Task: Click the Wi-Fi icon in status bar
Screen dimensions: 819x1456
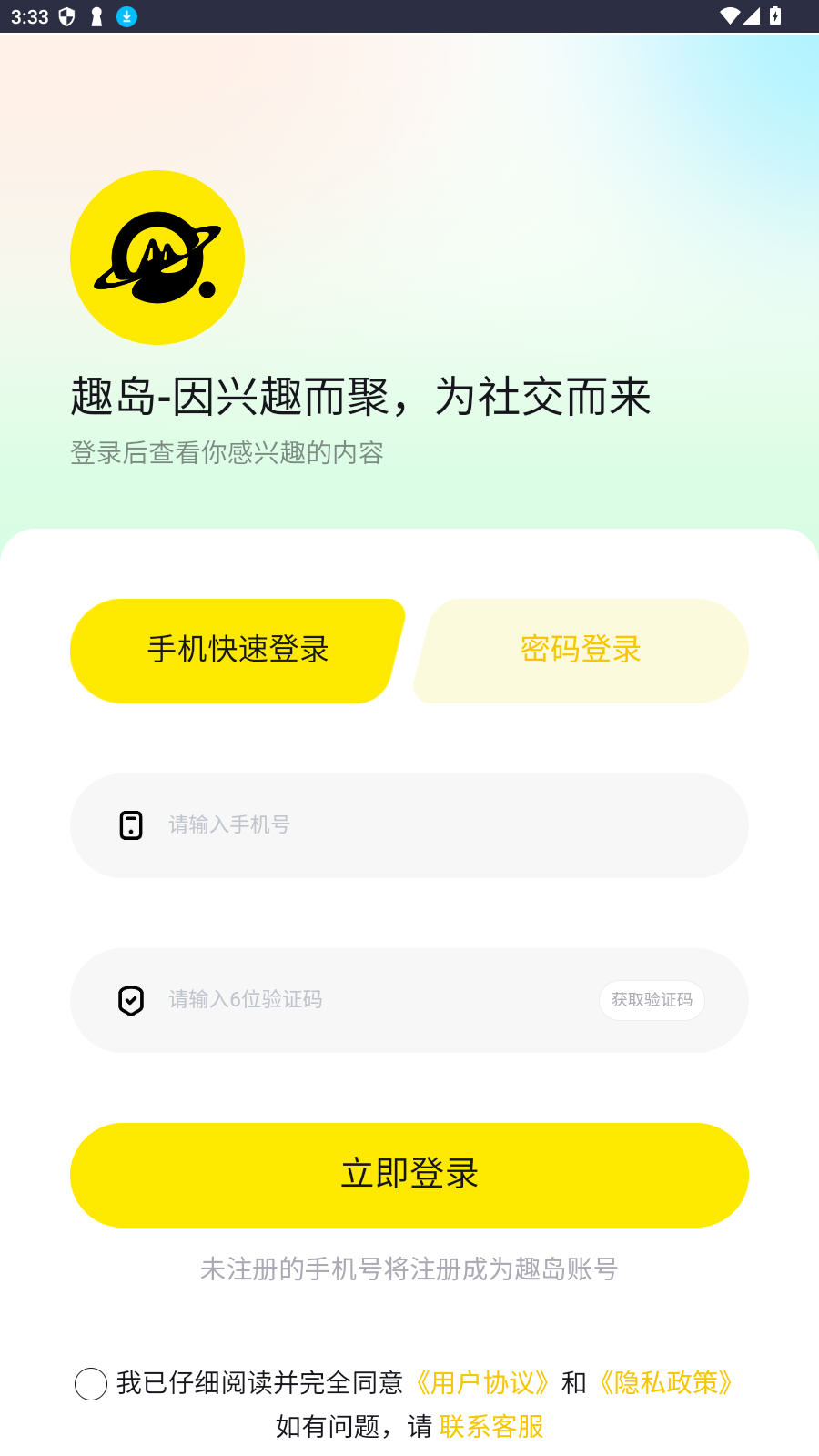Action: point(728,15)
